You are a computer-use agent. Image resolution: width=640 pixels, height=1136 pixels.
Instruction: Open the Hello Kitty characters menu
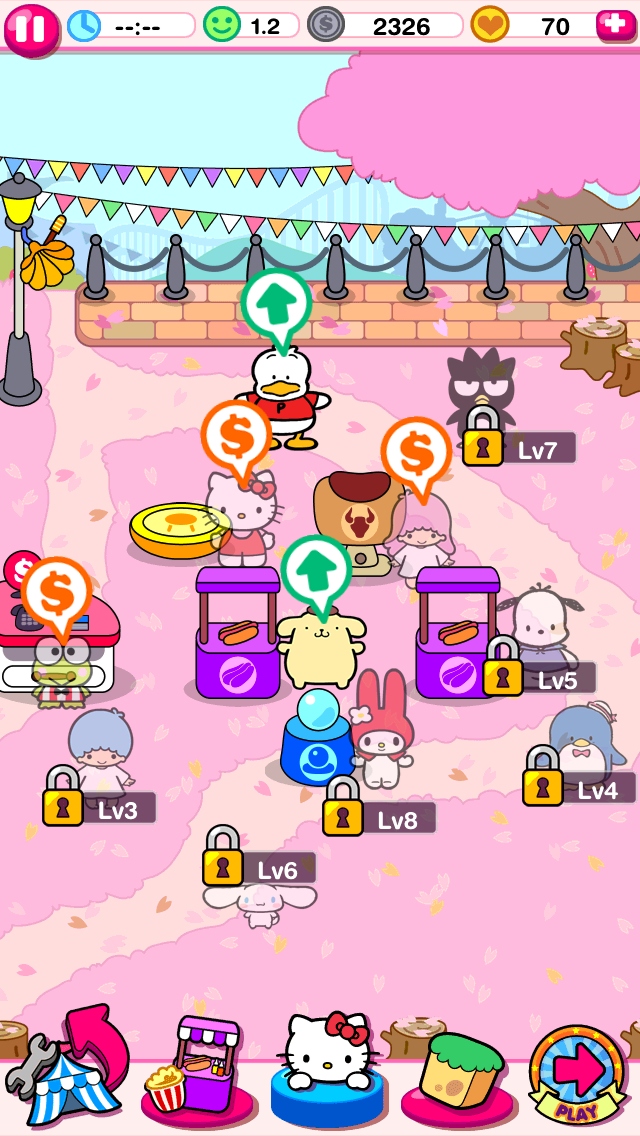point(327,1065)
